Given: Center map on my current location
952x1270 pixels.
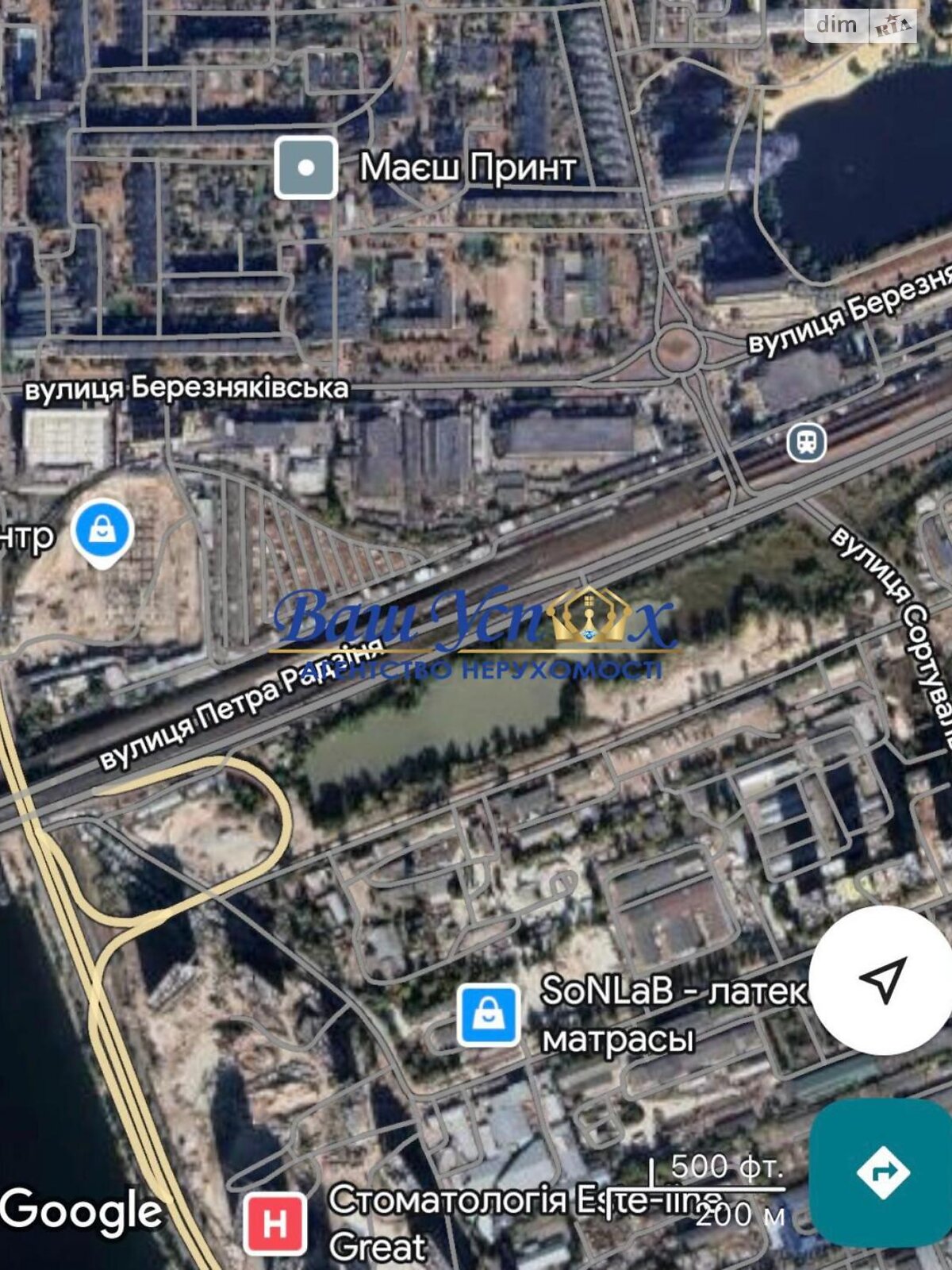Looking at the screenshot, I should [x=882, y=980].
